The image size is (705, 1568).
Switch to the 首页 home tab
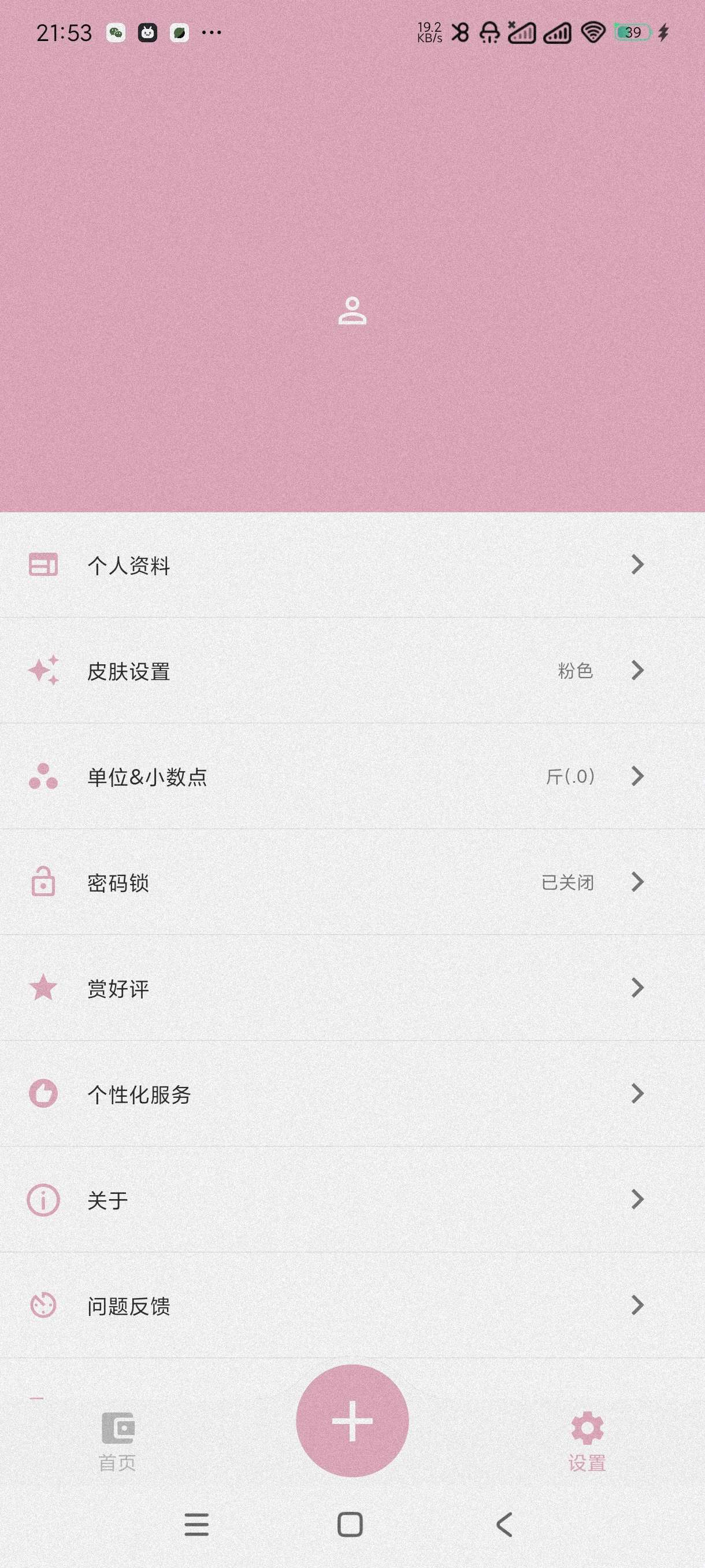(x=117, y=1441)
